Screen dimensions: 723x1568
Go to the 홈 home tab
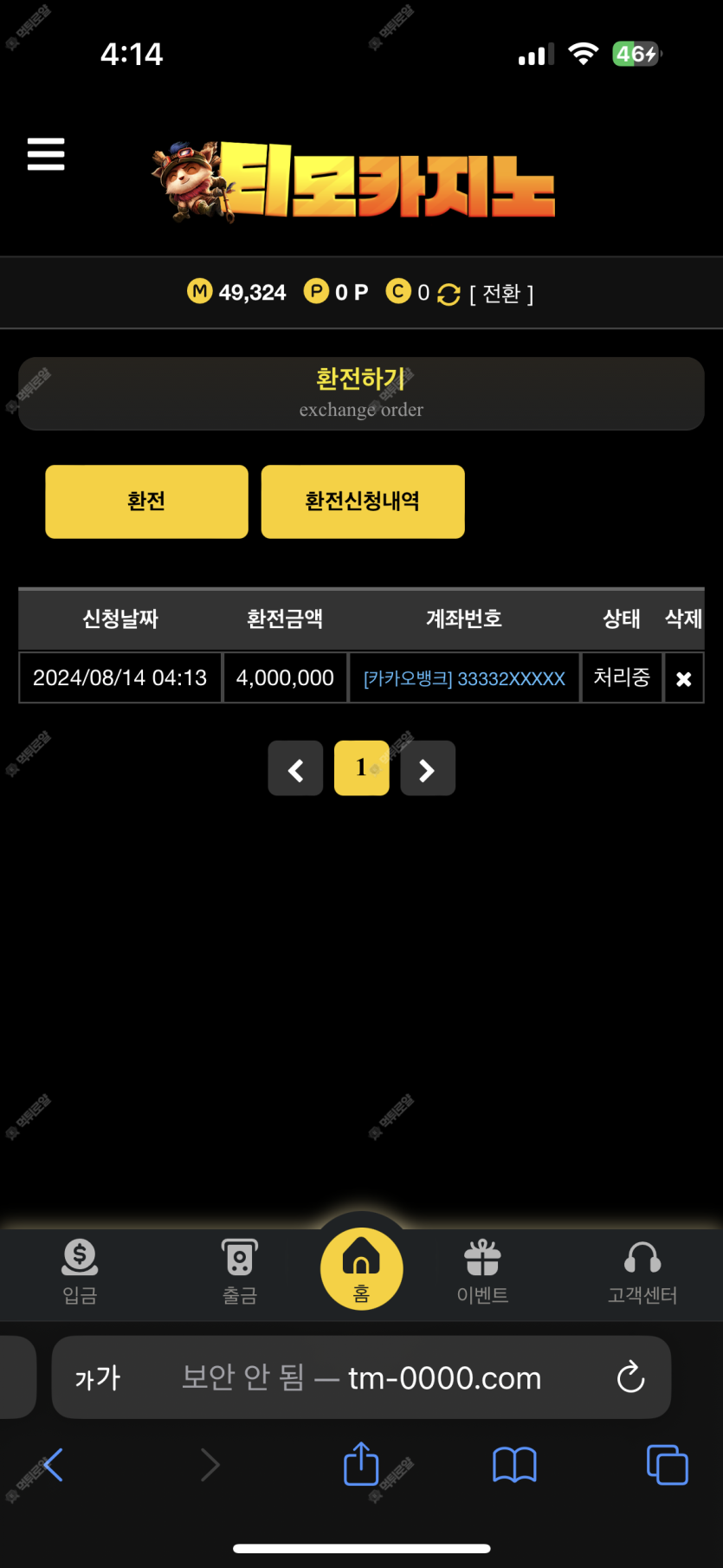(361, 1269)
